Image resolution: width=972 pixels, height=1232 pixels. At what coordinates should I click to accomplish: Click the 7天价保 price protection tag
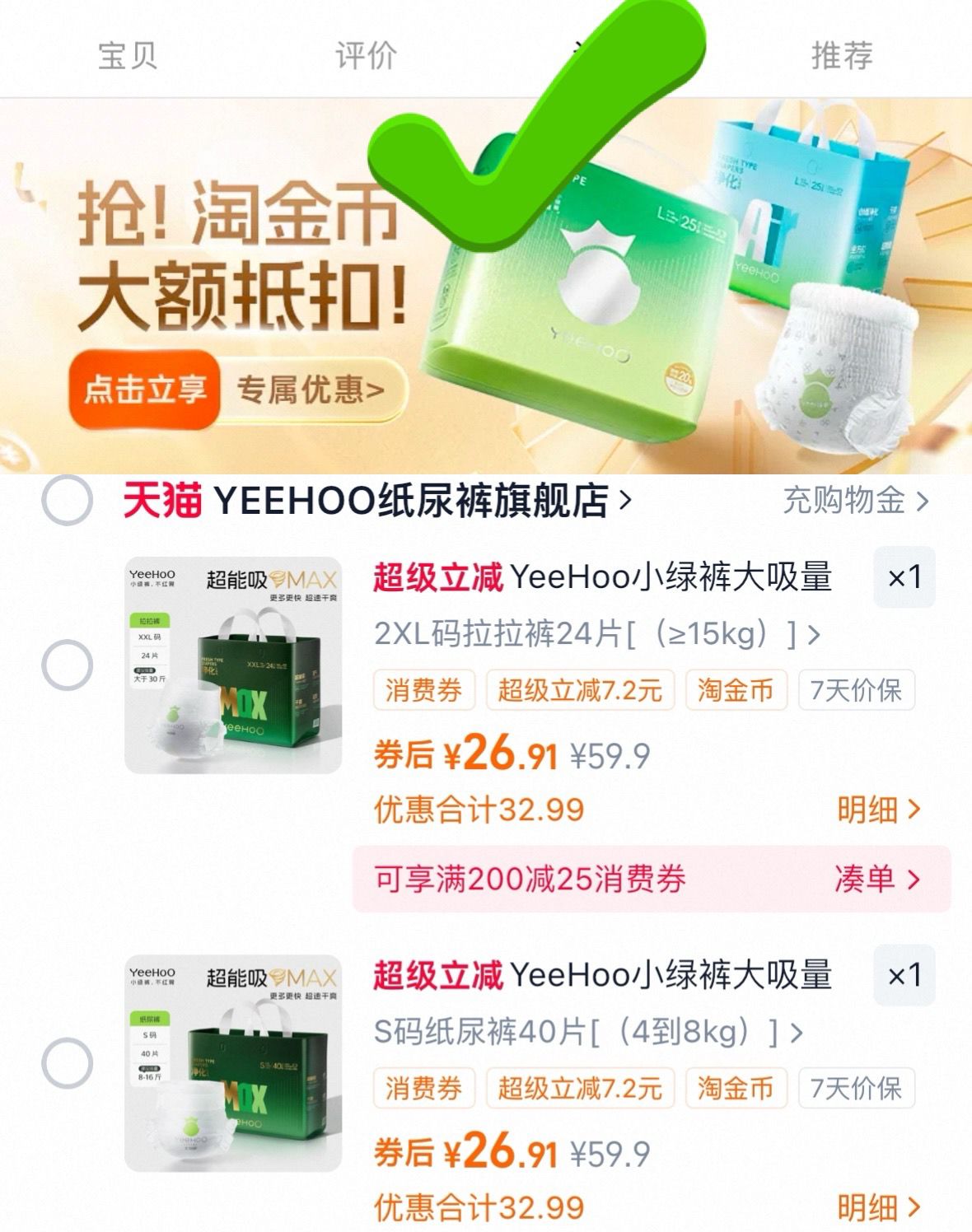tap(858, 691)
